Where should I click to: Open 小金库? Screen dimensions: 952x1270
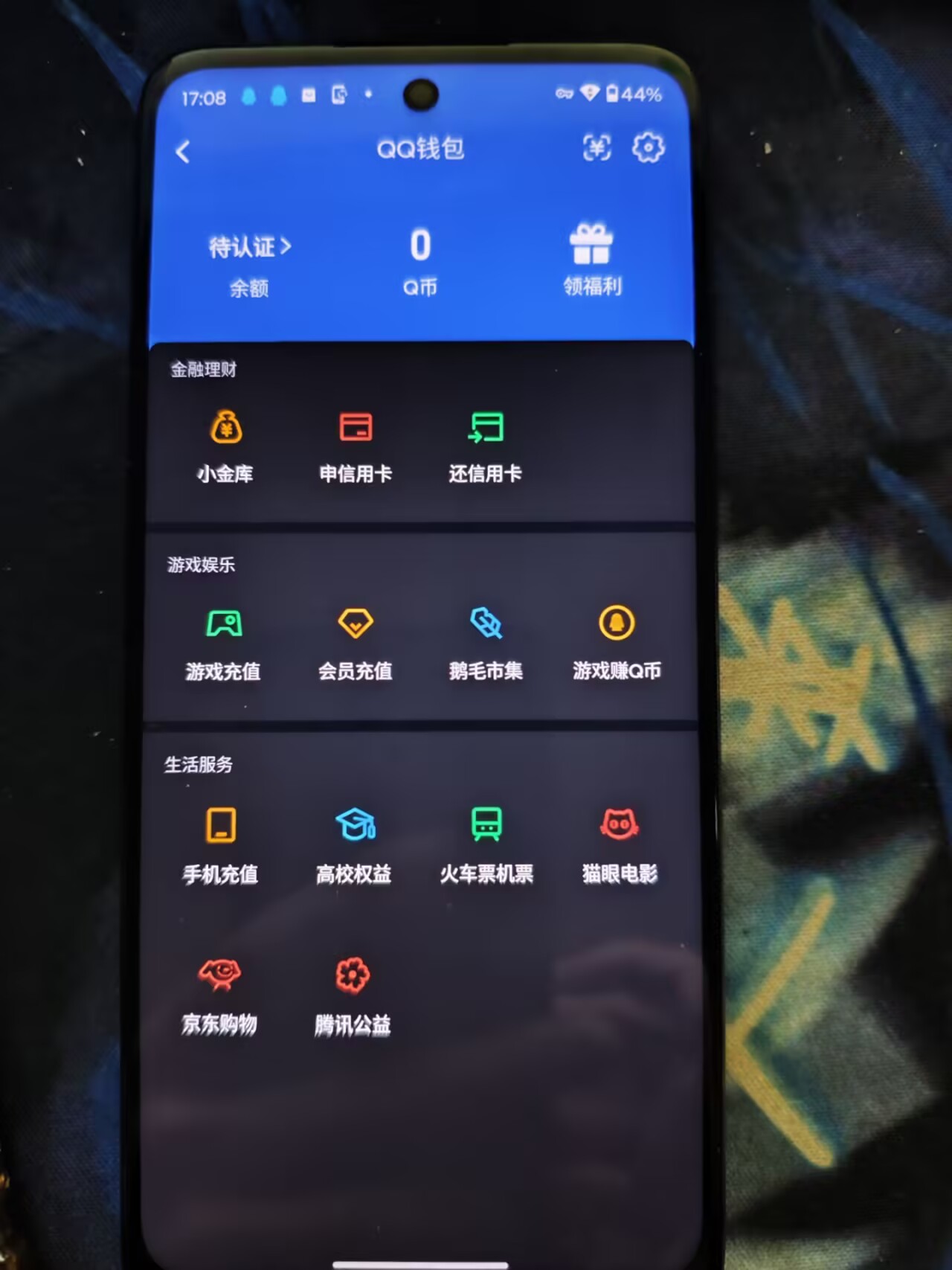pyautogui.click(x=225, y=445)
